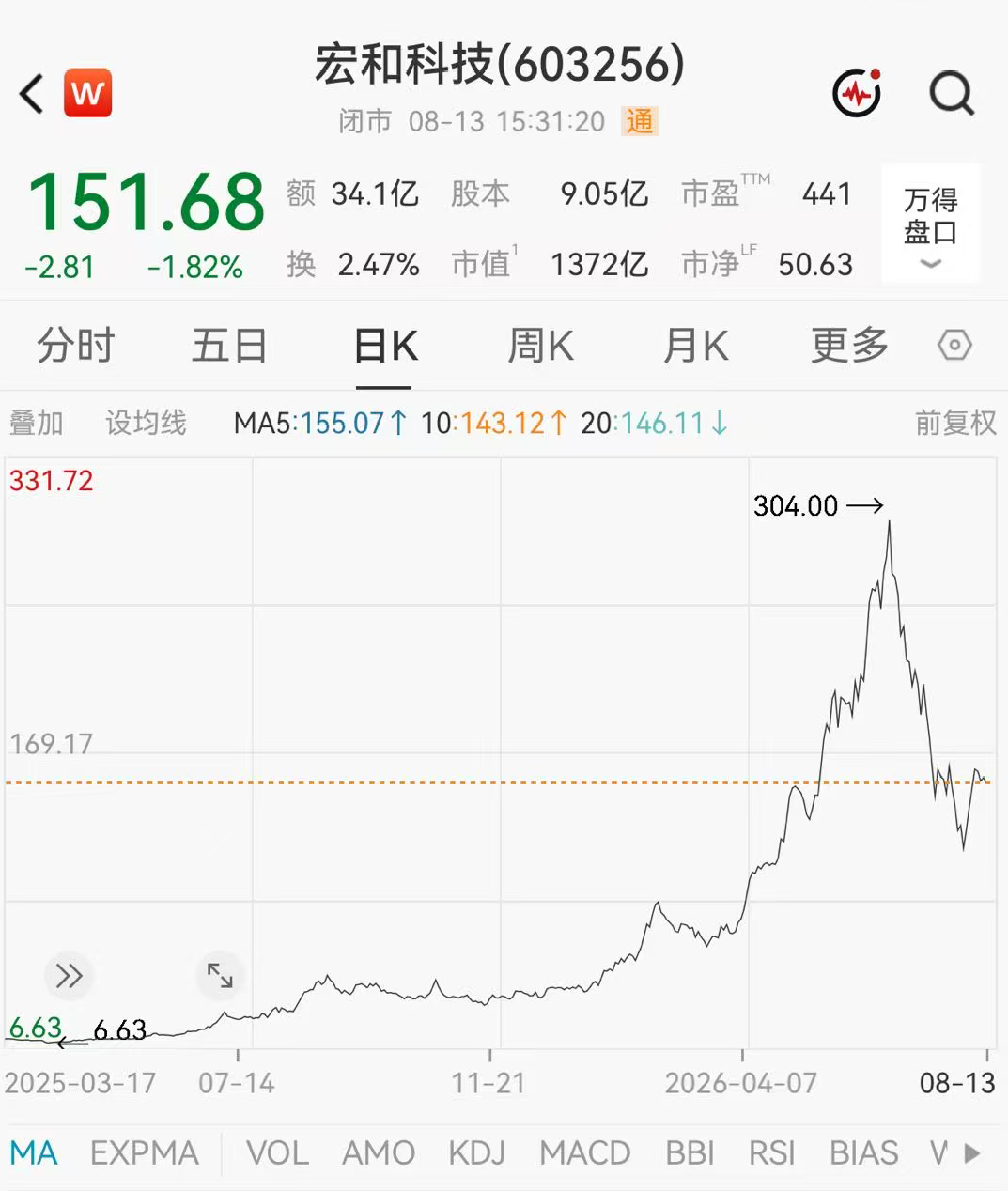Select the 日K chart tab
The width and height of the screenshot is (1008, 1191).
click(385, 346)
